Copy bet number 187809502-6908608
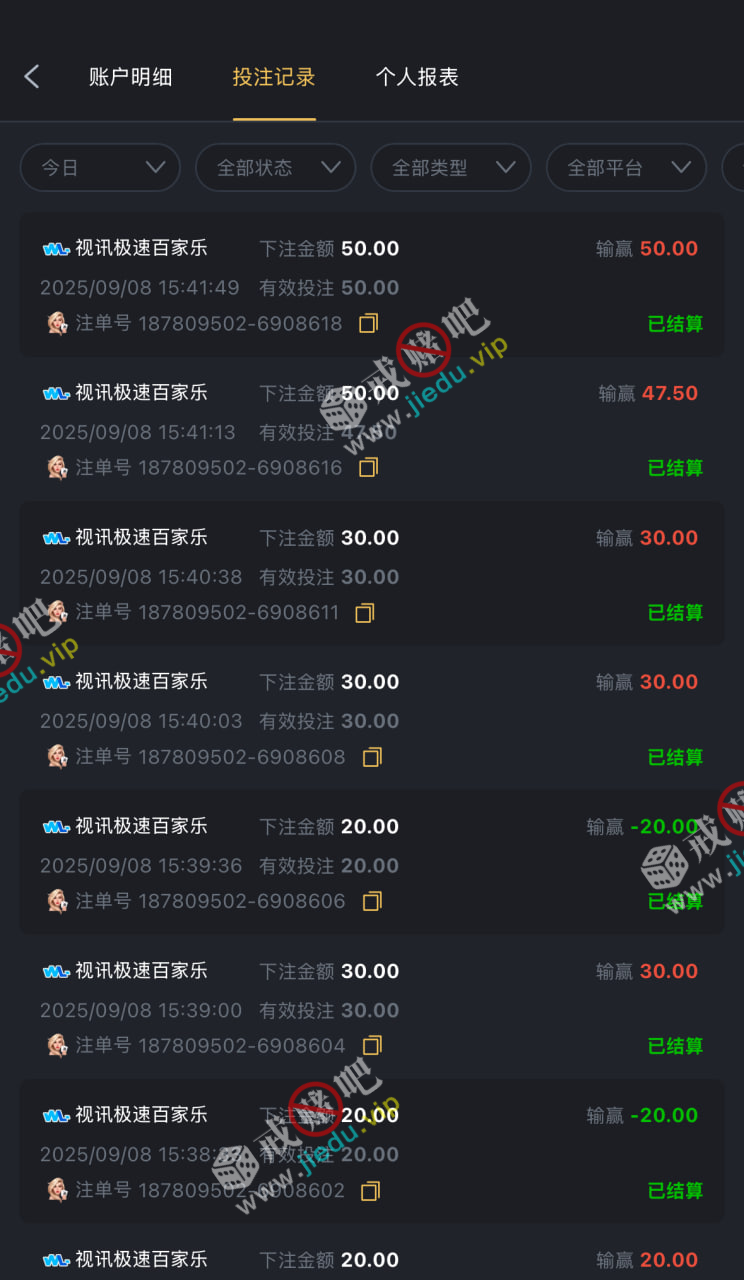 click(x=372, y=757)
